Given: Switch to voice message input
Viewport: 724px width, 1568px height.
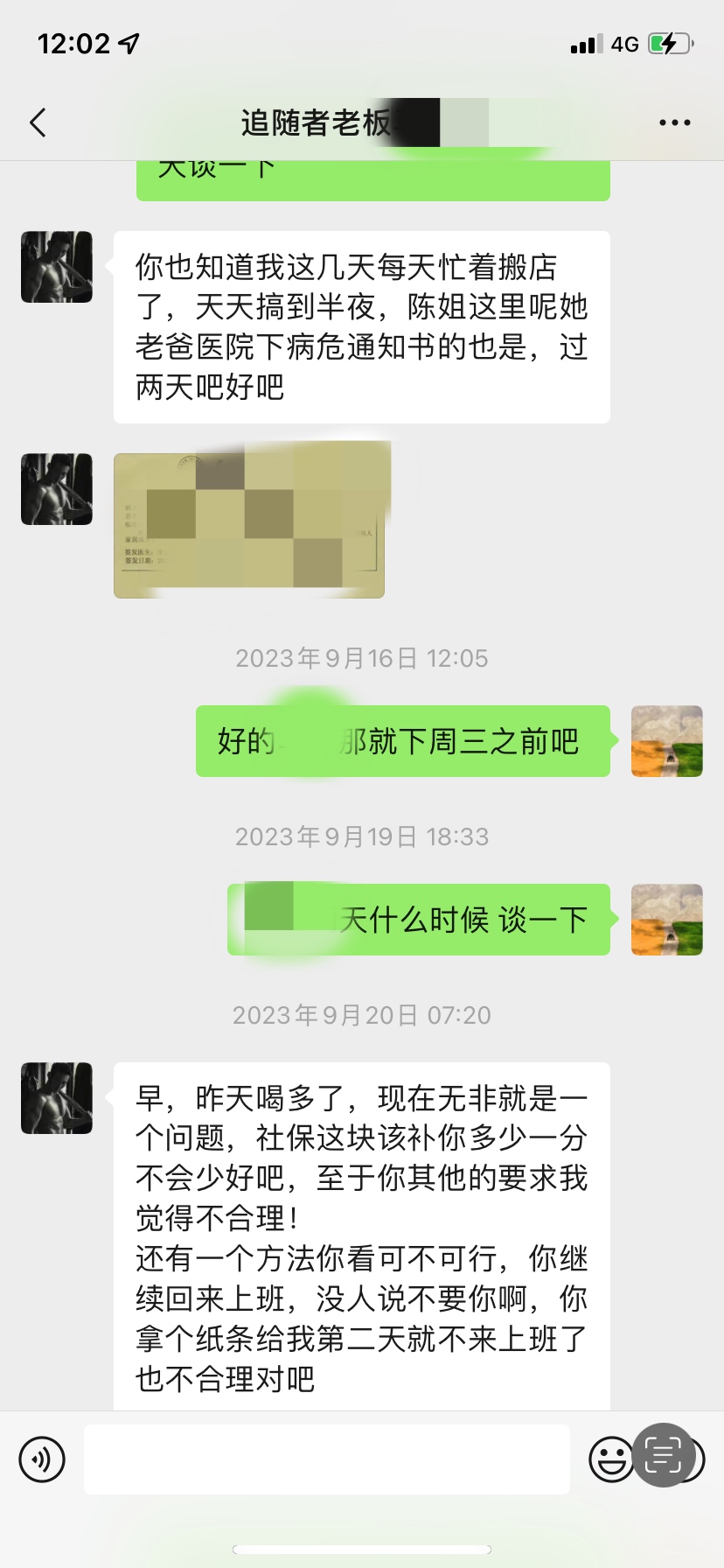Looking at the screenshot, I should (42, 1459).
